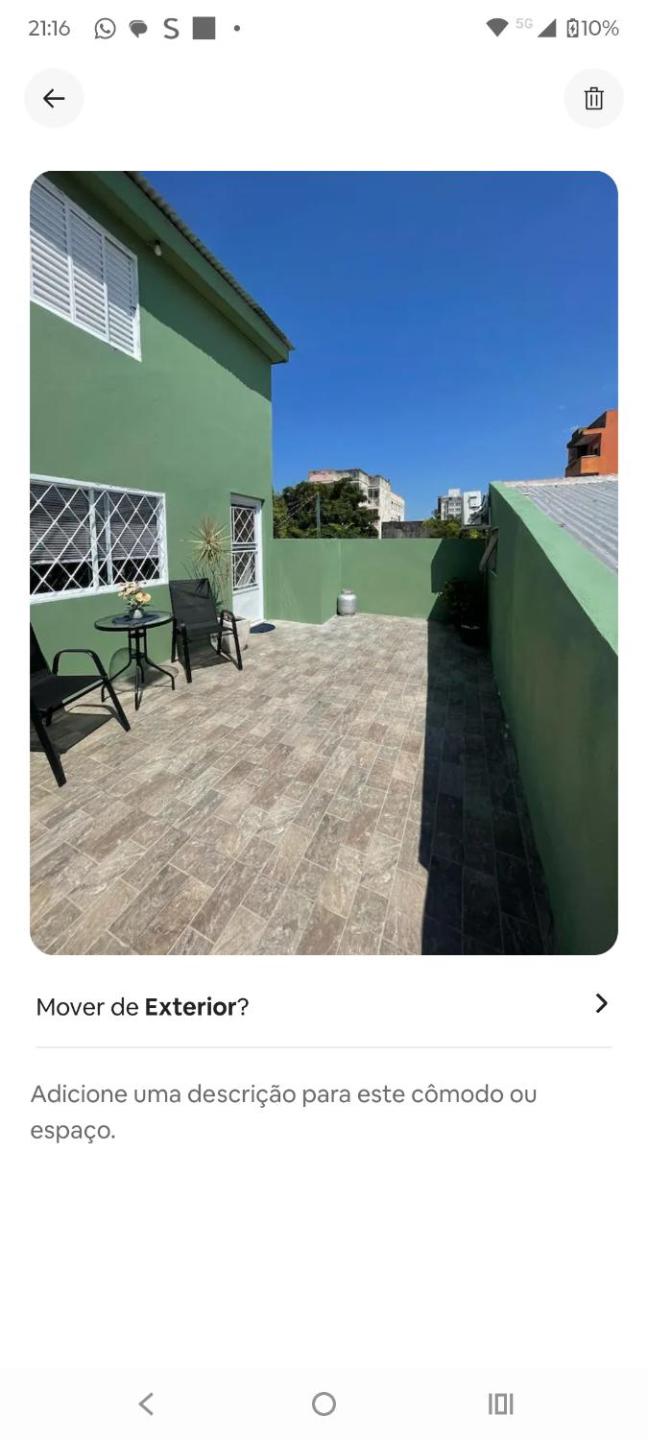
Task: Open the terrace photo
Action: (324, 562)
